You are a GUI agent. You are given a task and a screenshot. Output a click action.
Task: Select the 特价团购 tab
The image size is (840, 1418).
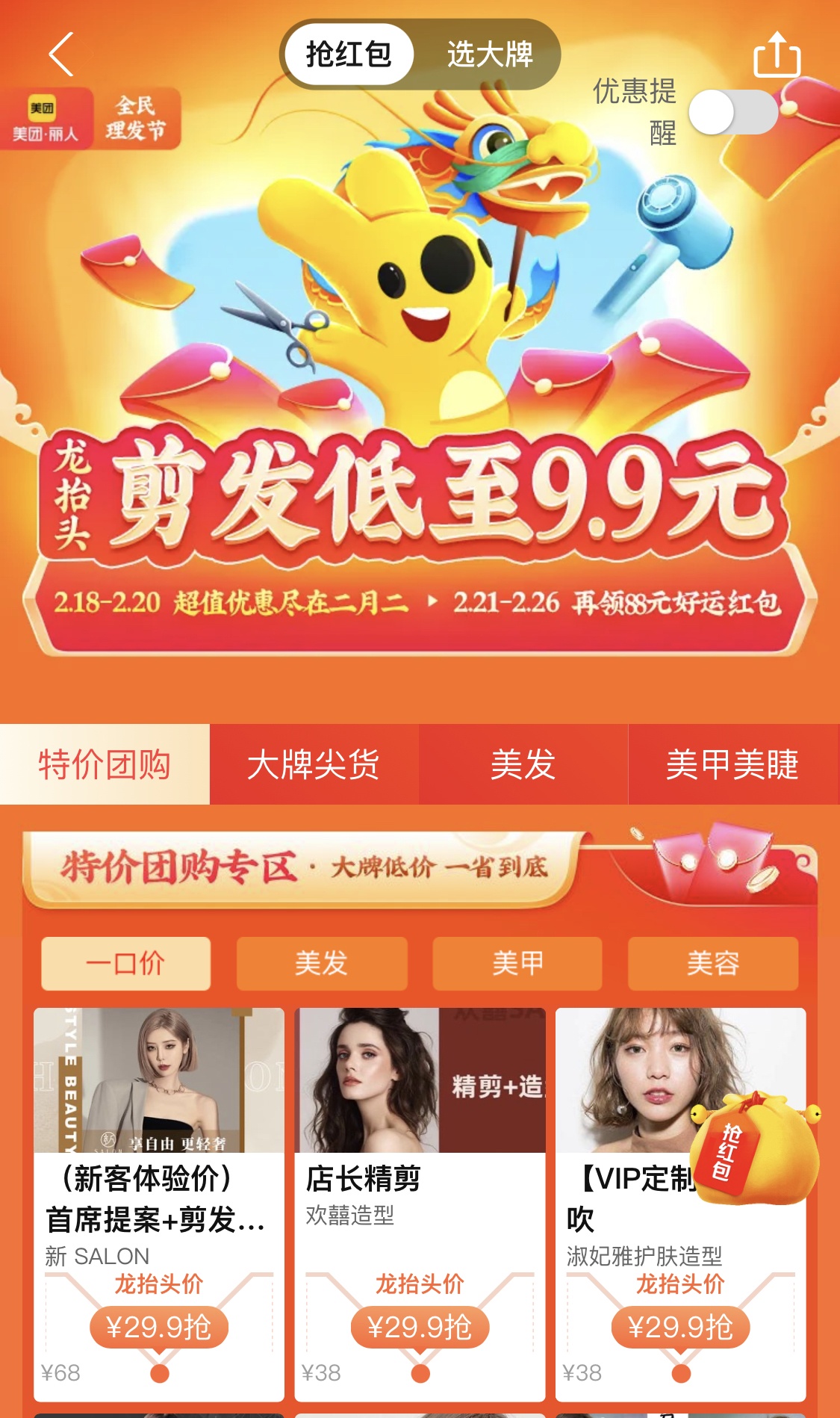coord(105,764)
